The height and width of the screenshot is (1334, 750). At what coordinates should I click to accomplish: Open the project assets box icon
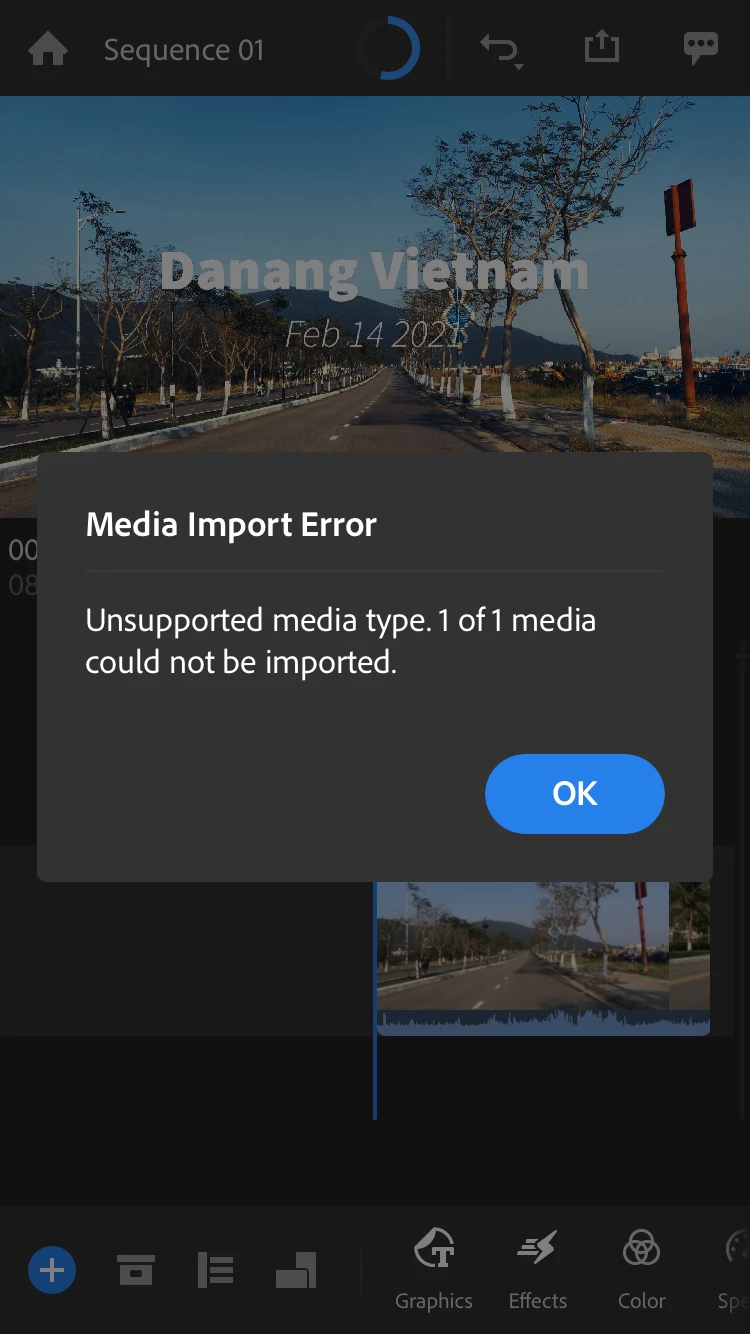(x=136, y=1270)
